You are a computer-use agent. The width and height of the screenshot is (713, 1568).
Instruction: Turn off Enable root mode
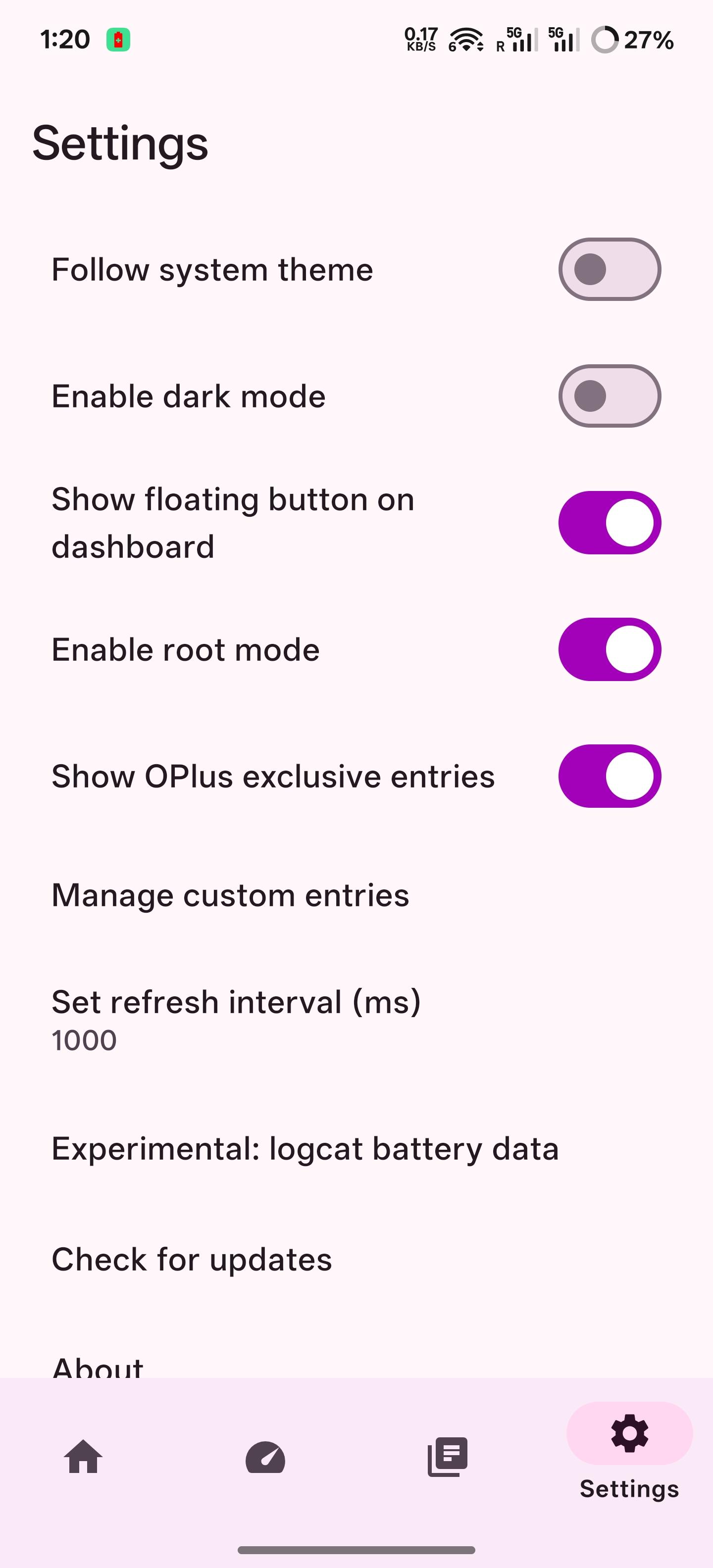pyautogui.click(x=610, y=649)
